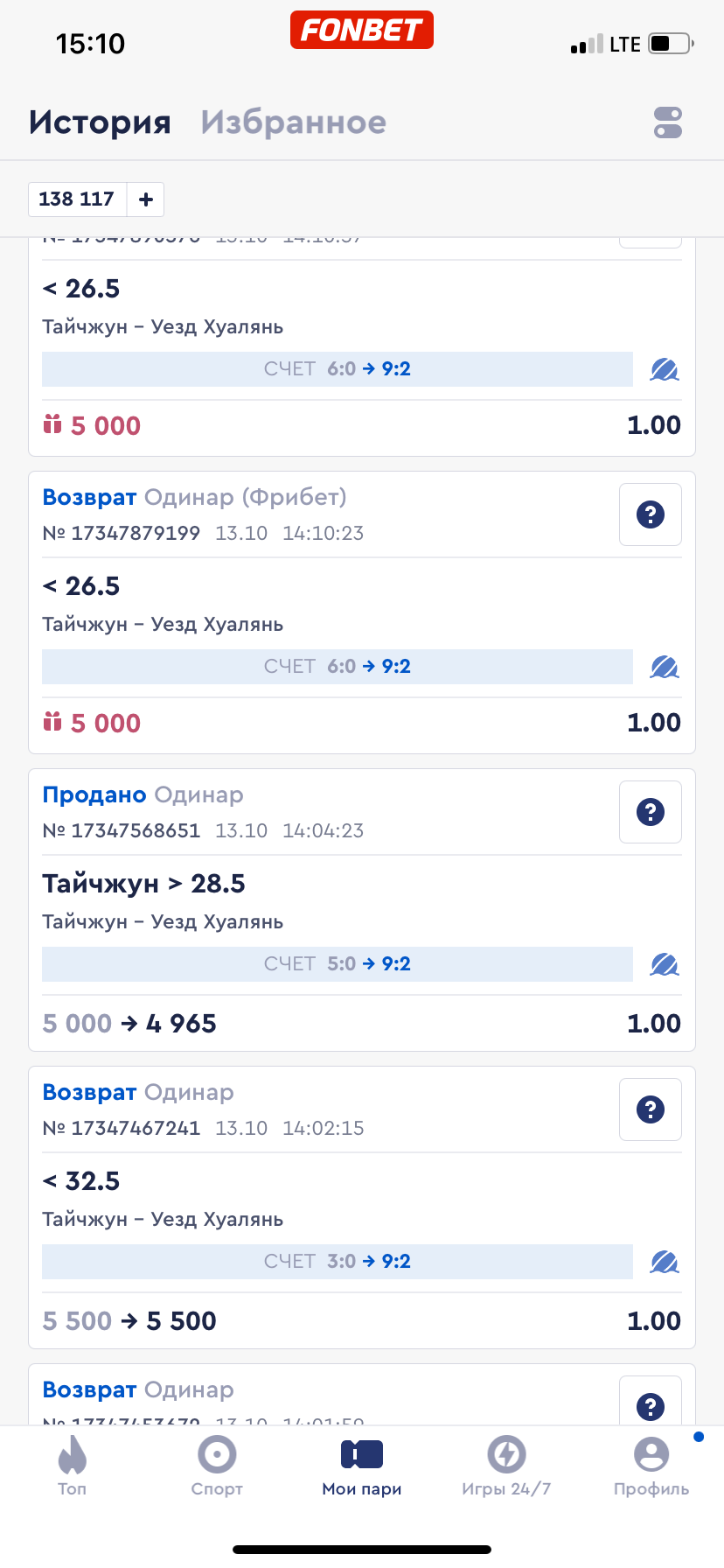Switch to the Спорт tab

coord(217,1466)
